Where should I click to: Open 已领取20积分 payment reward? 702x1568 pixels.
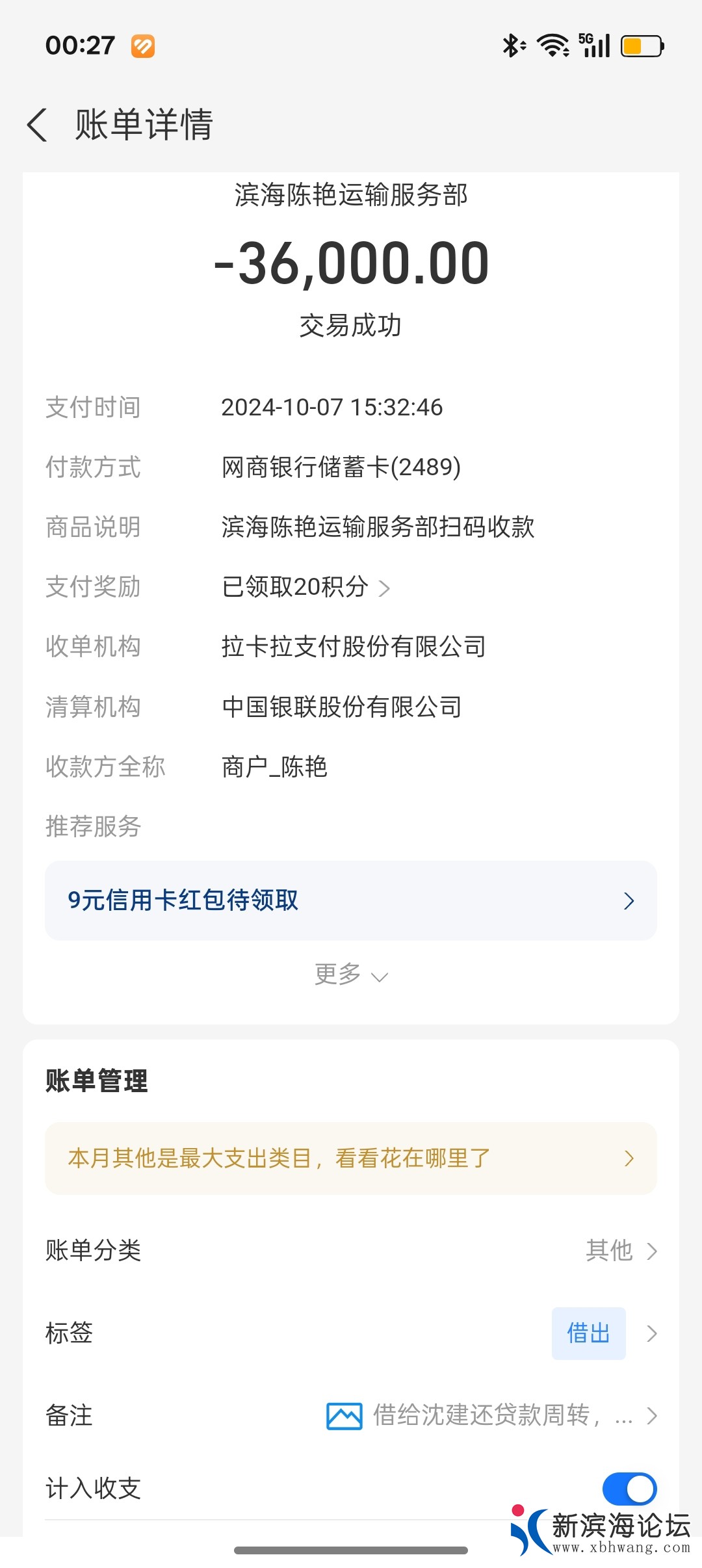pos(305,587)
